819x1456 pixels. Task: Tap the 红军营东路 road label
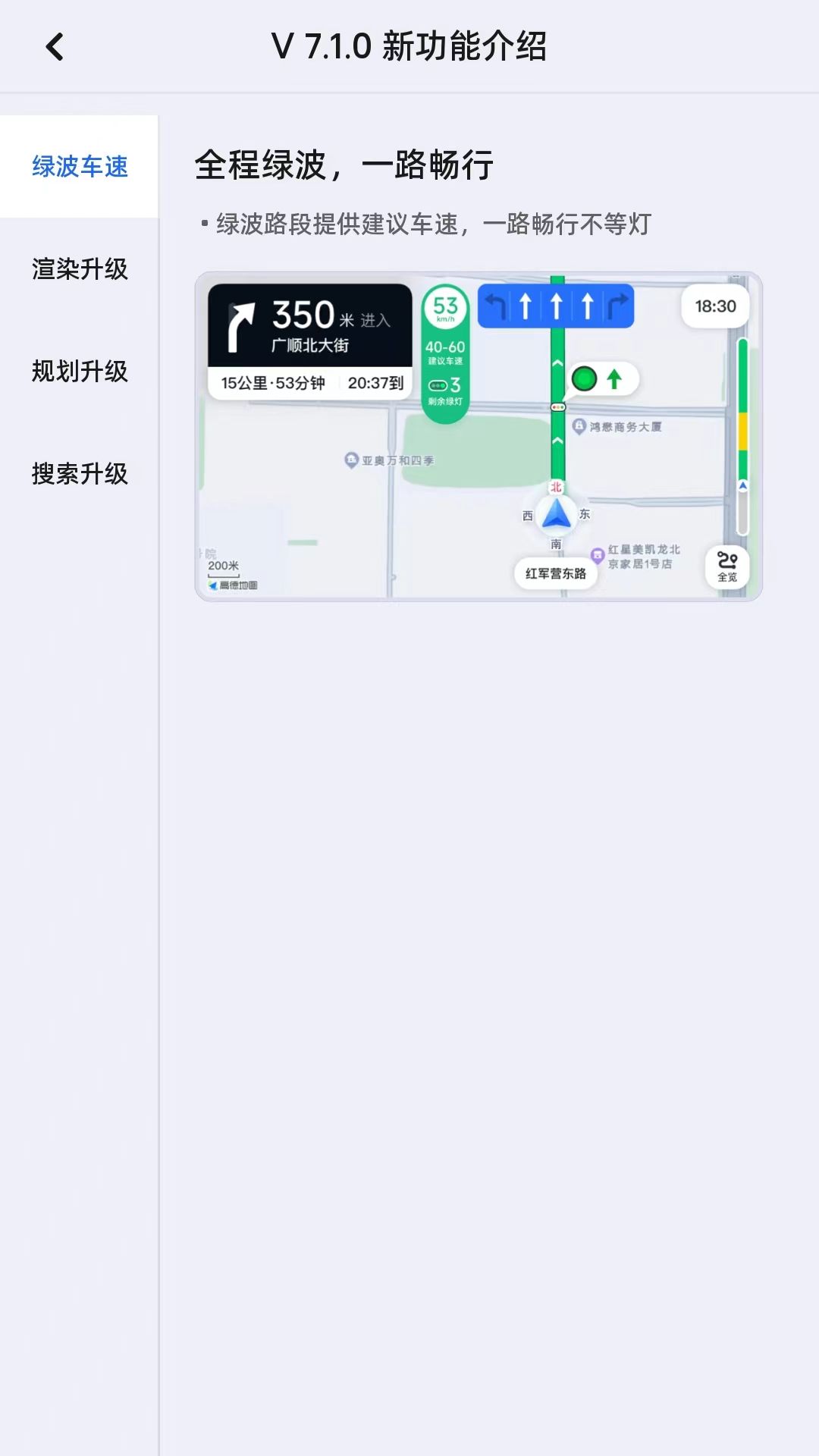(556, 575)
